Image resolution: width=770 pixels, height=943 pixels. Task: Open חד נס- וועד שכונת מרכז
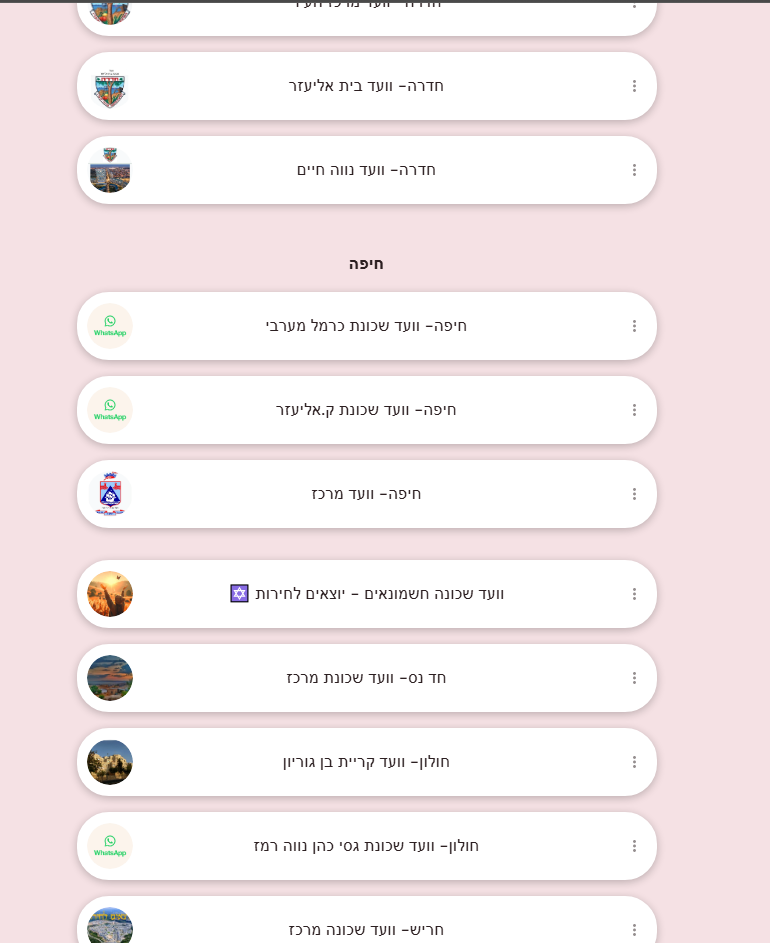pos(366,678)
